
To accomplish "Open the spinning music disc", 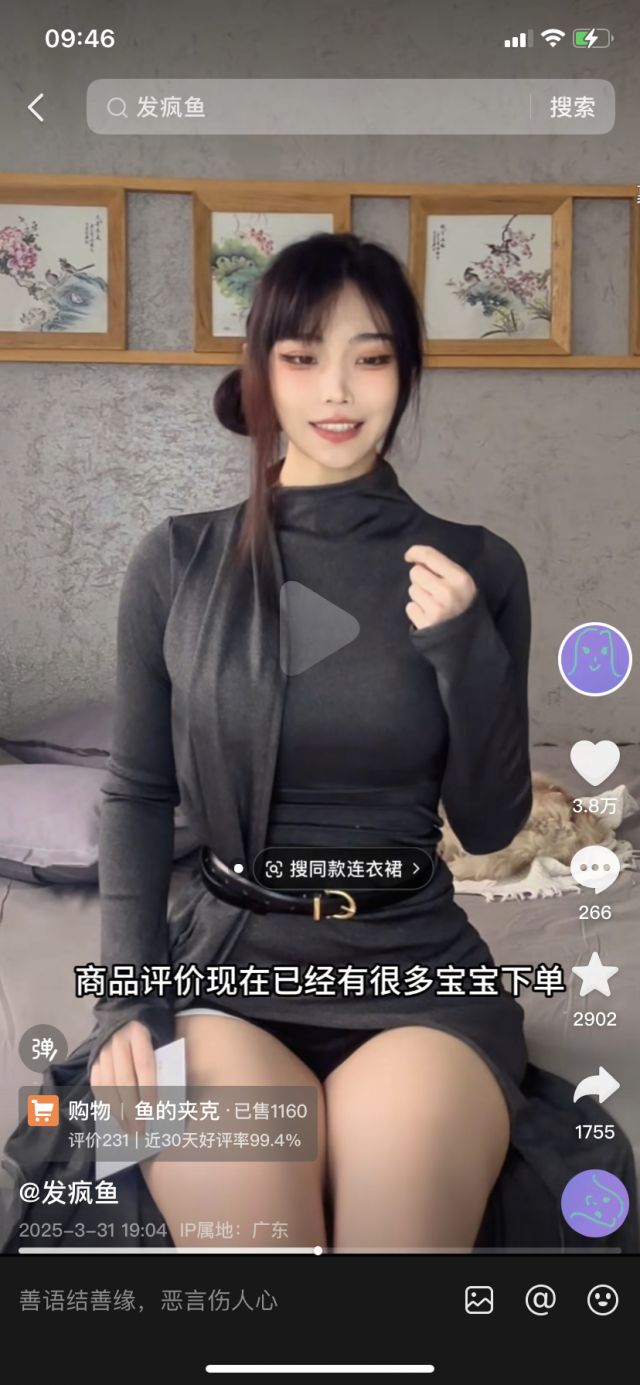I will click(x=595, y=1203).
